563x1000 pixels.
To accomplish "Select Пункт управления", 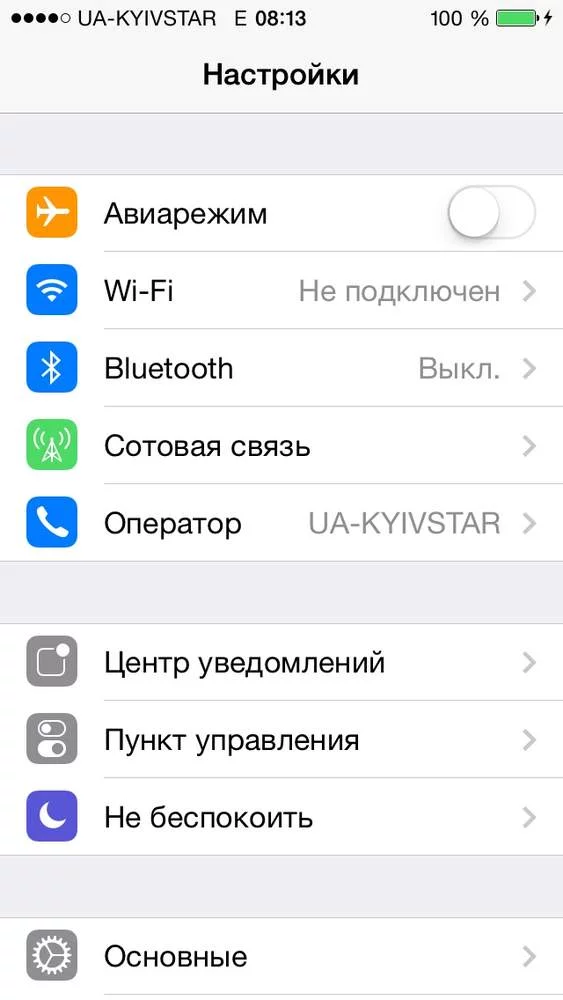I will pos(281,740).
